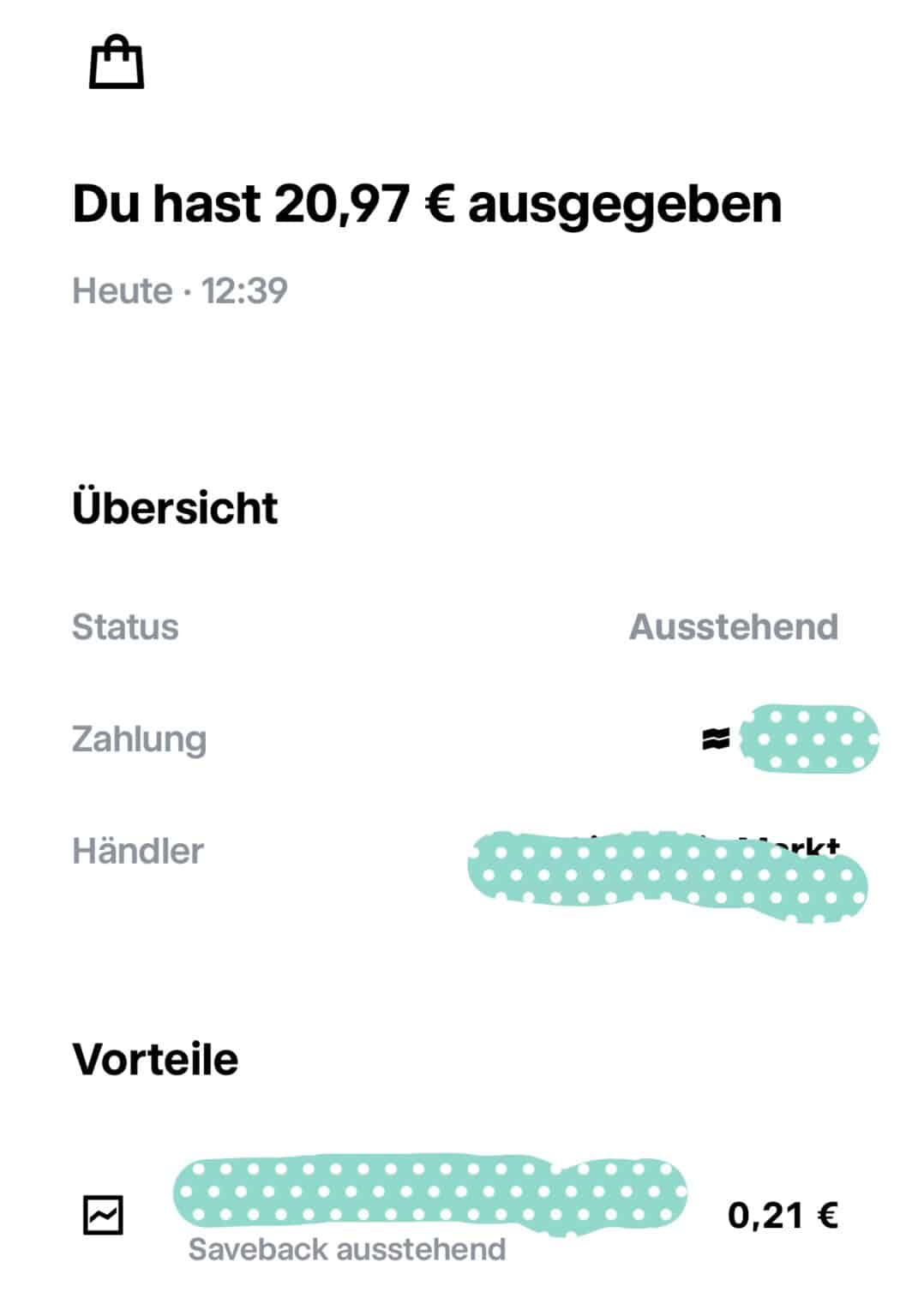Select the Zahlung payment row
The height and width of the screenshot is (1316, 912).
[x=454, y=739]
